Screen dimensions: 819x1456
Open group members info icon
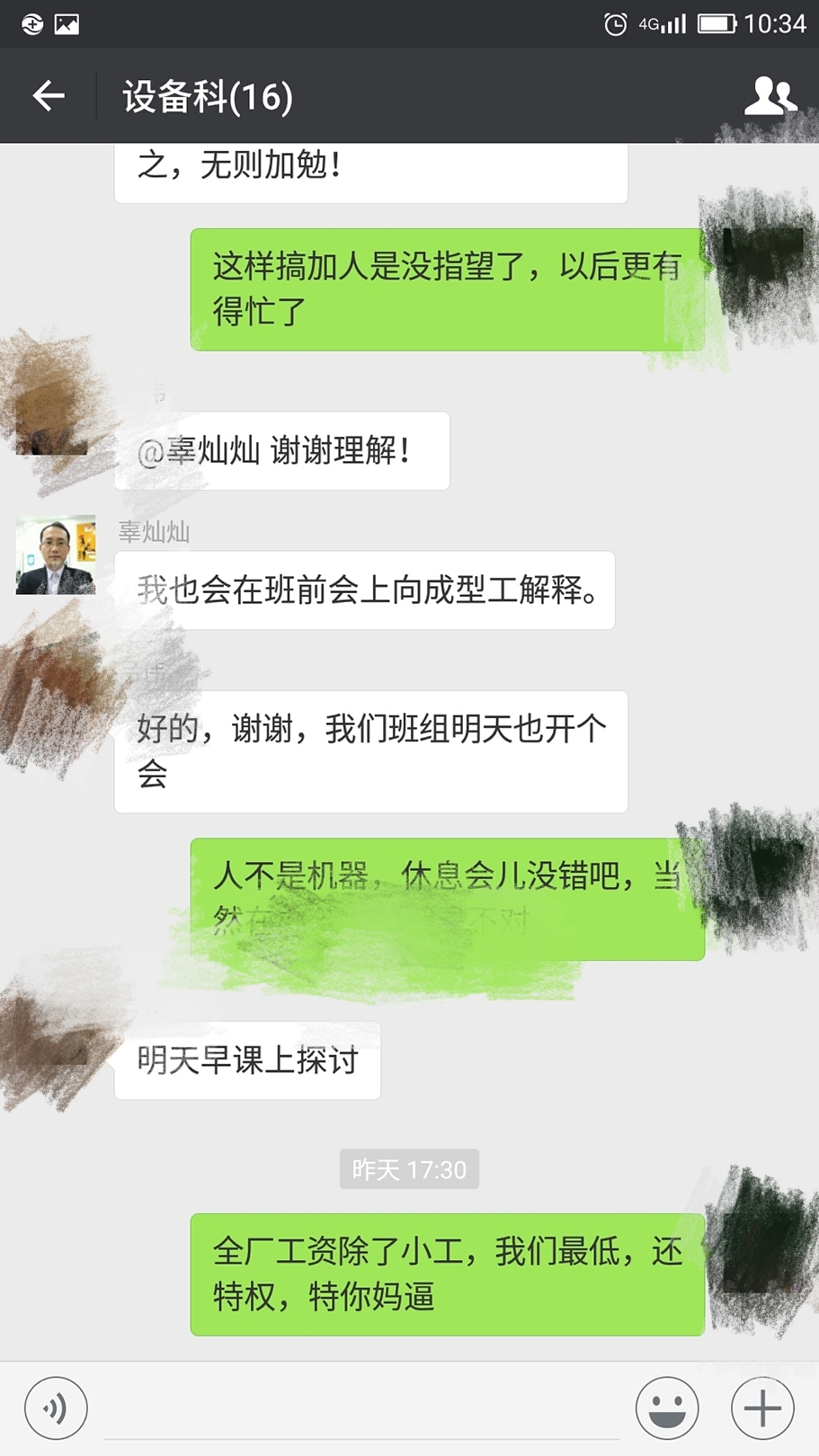(770, 96)
